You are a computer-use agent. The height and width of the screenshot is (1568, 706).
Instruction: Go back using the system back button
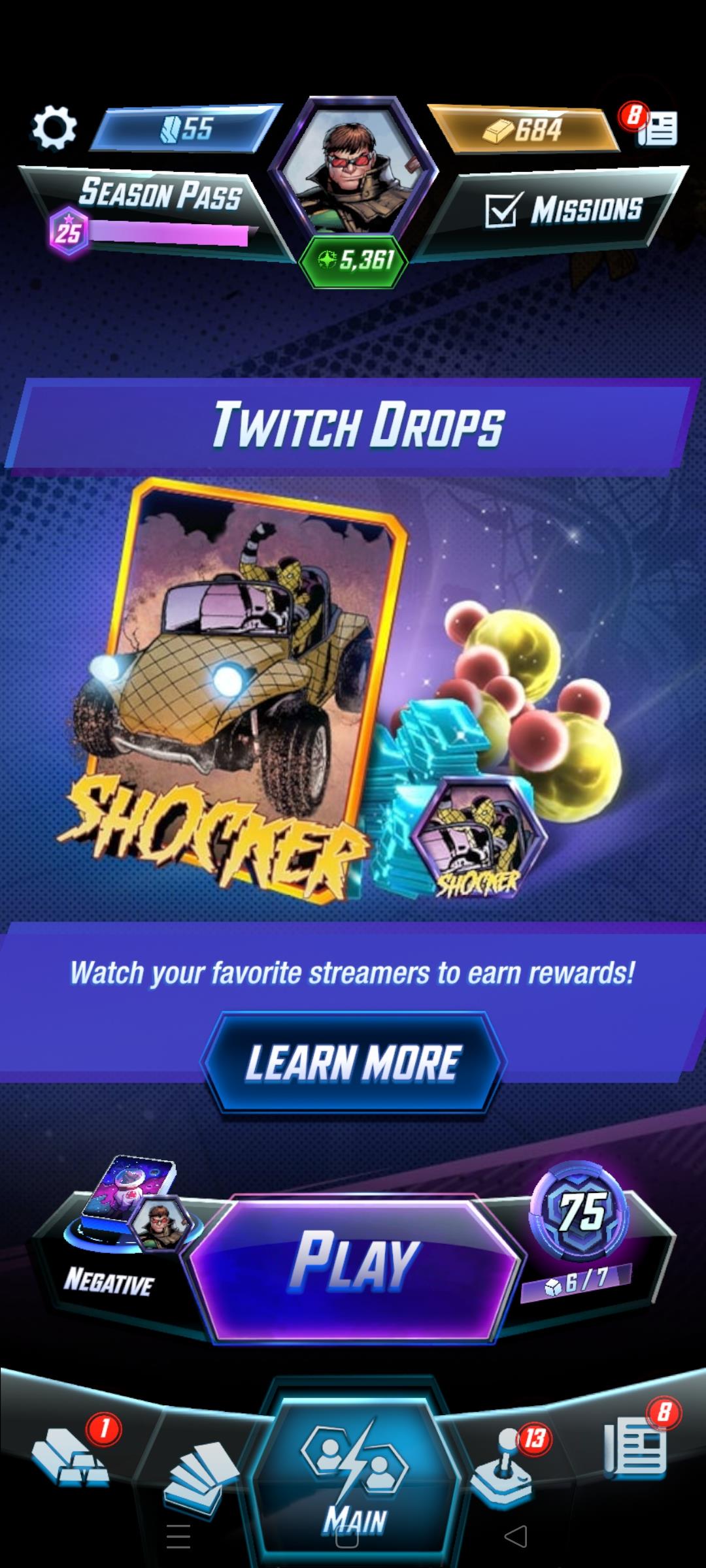(516, 1537)
